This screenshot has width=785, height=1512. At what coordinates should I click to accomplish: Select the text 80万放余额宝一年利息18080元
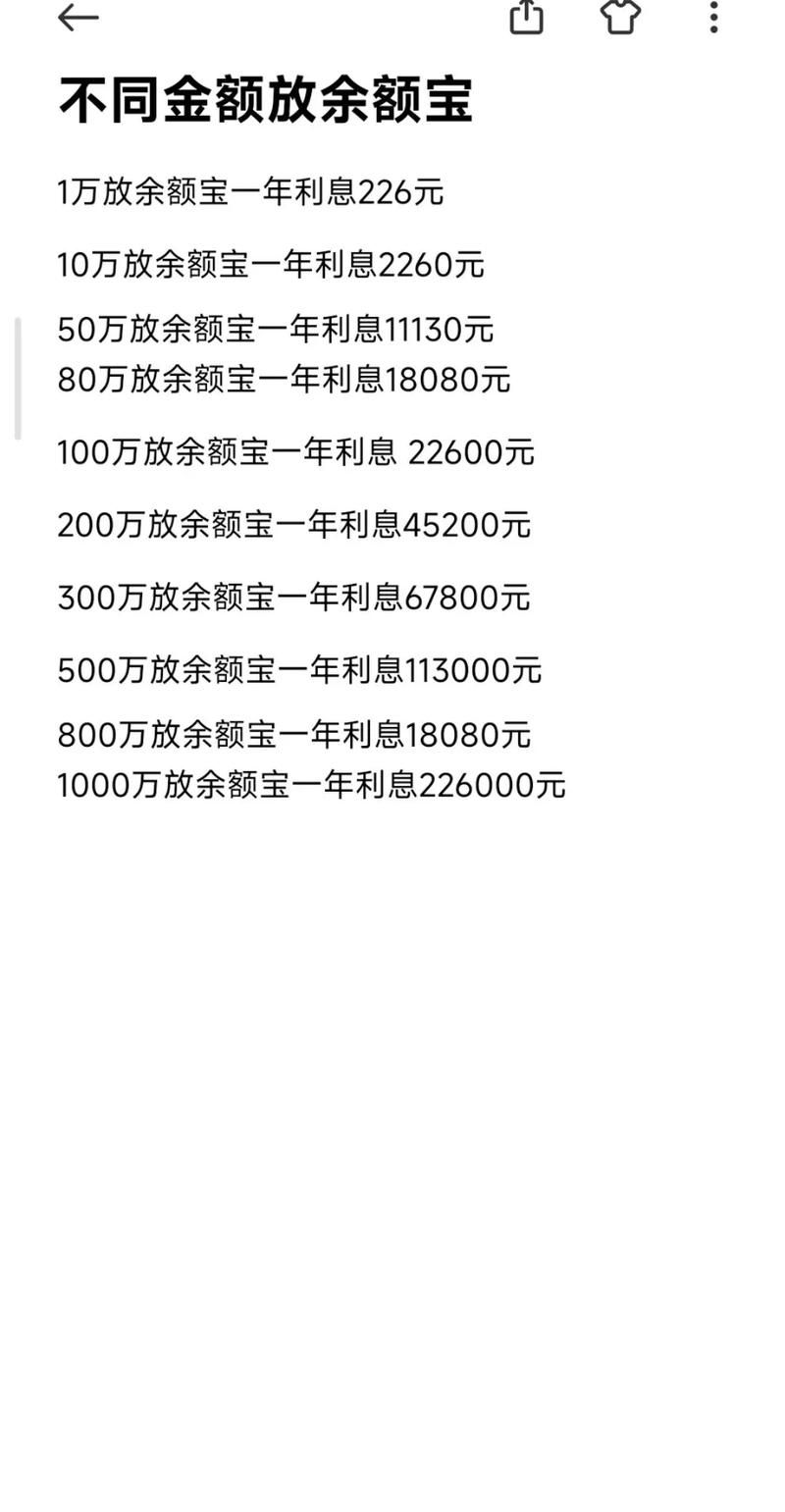pyautogui.click(x=283, y=380)
